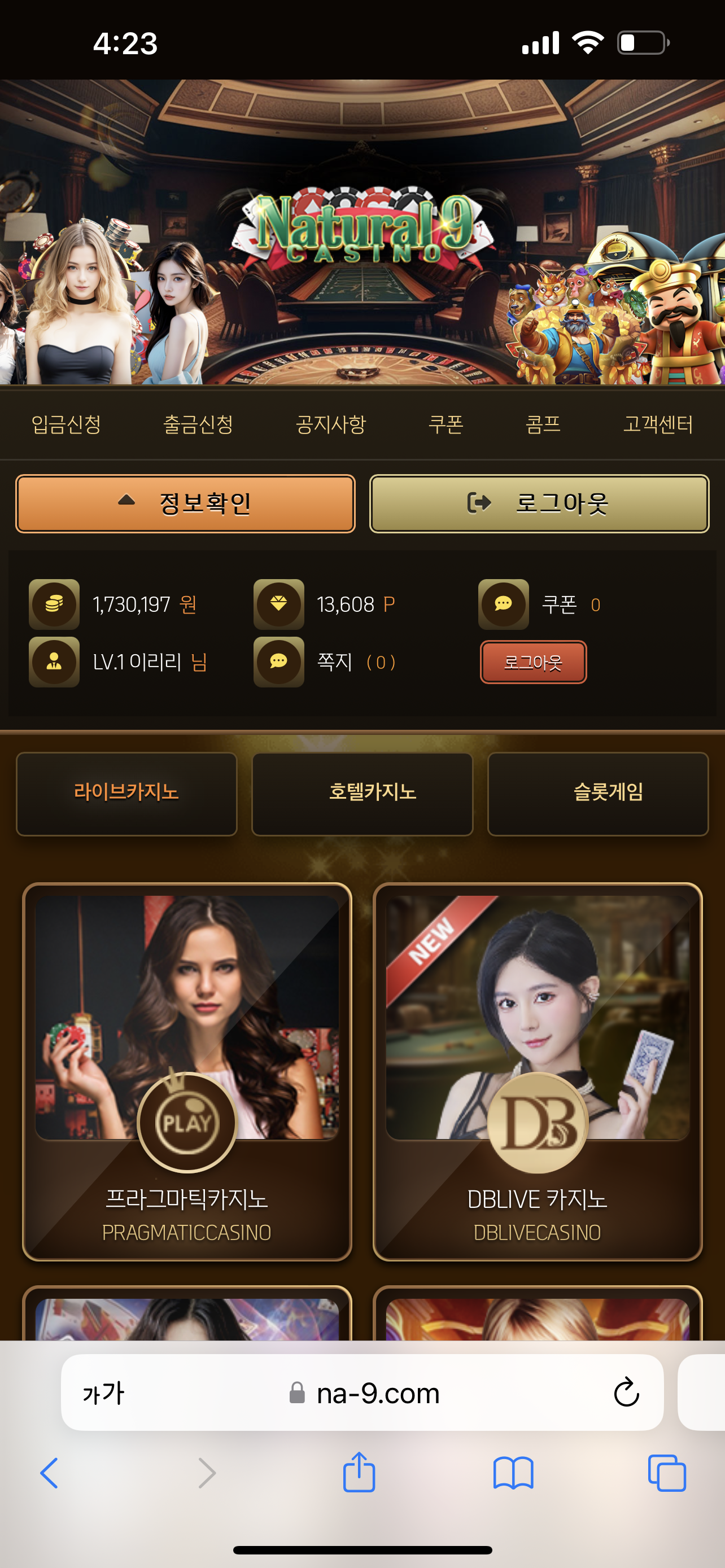Open the DBLIVE 카지노 game card

pos(537,1071)
